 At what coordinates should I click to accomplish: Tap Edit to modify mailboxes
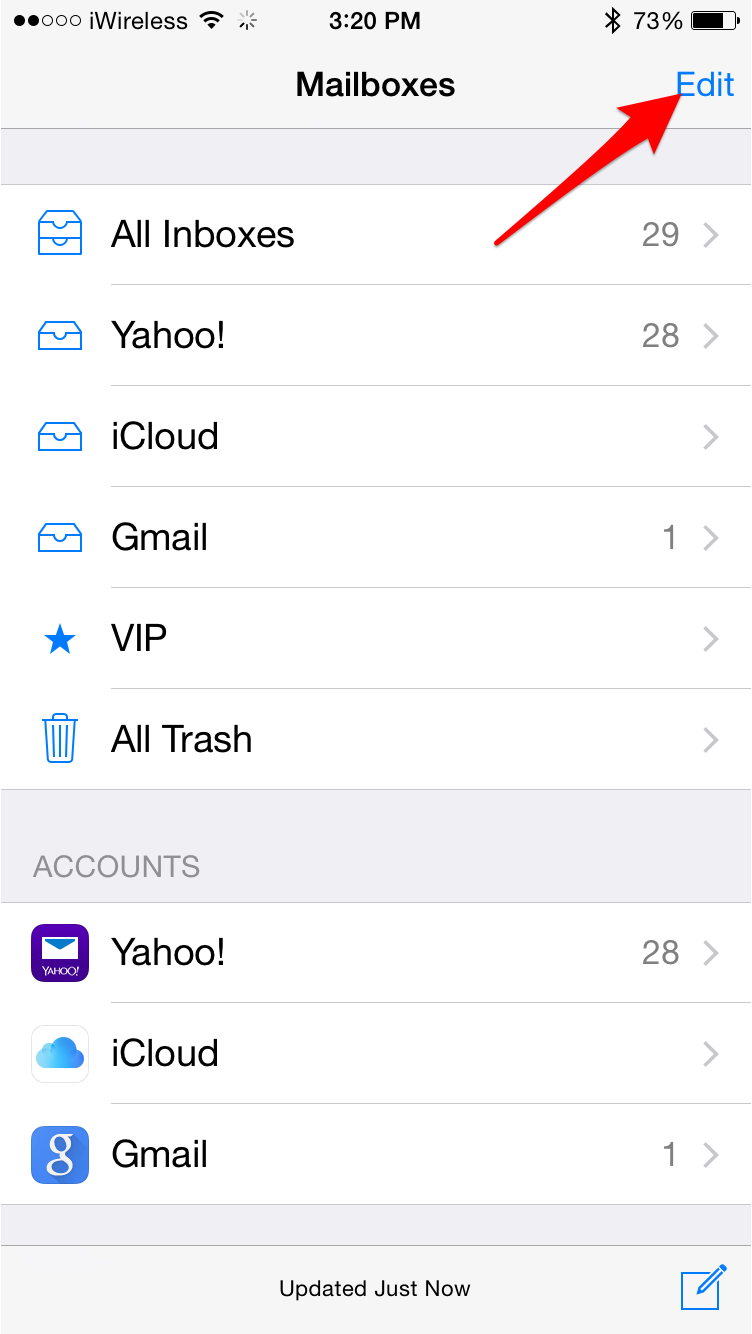705,85
